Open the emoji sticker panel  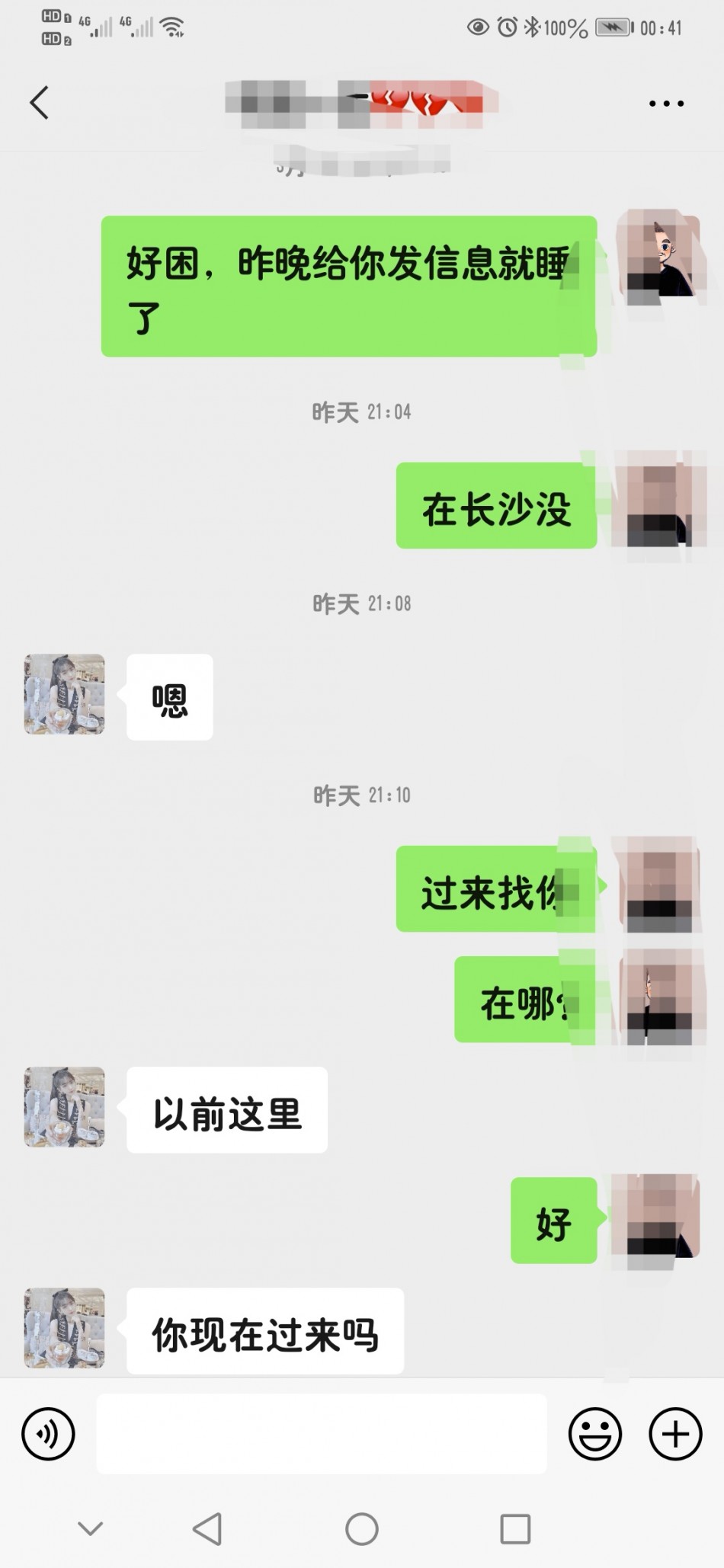[x=594, y=1434]
